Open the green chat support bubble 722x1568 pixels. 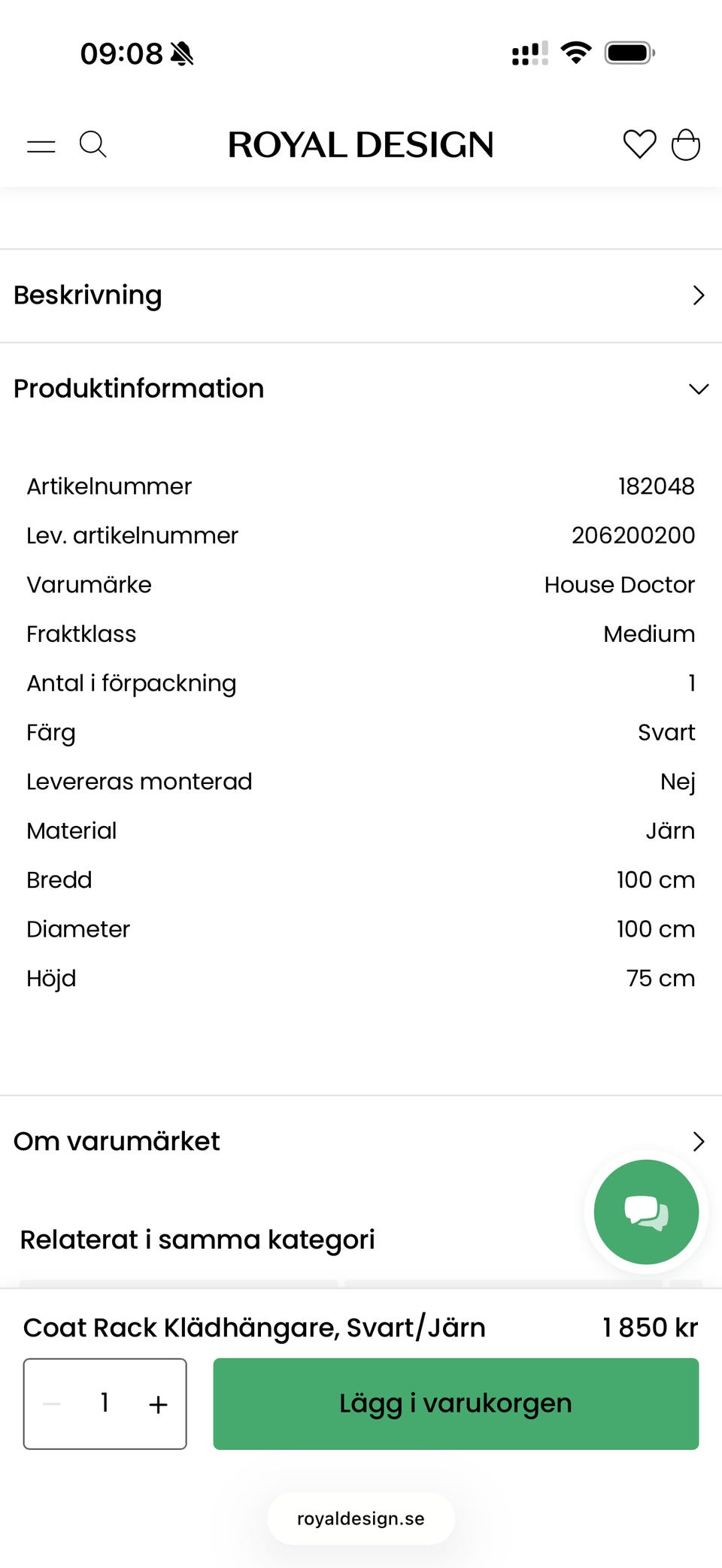pyautogui.click(x=646, y=1212)
